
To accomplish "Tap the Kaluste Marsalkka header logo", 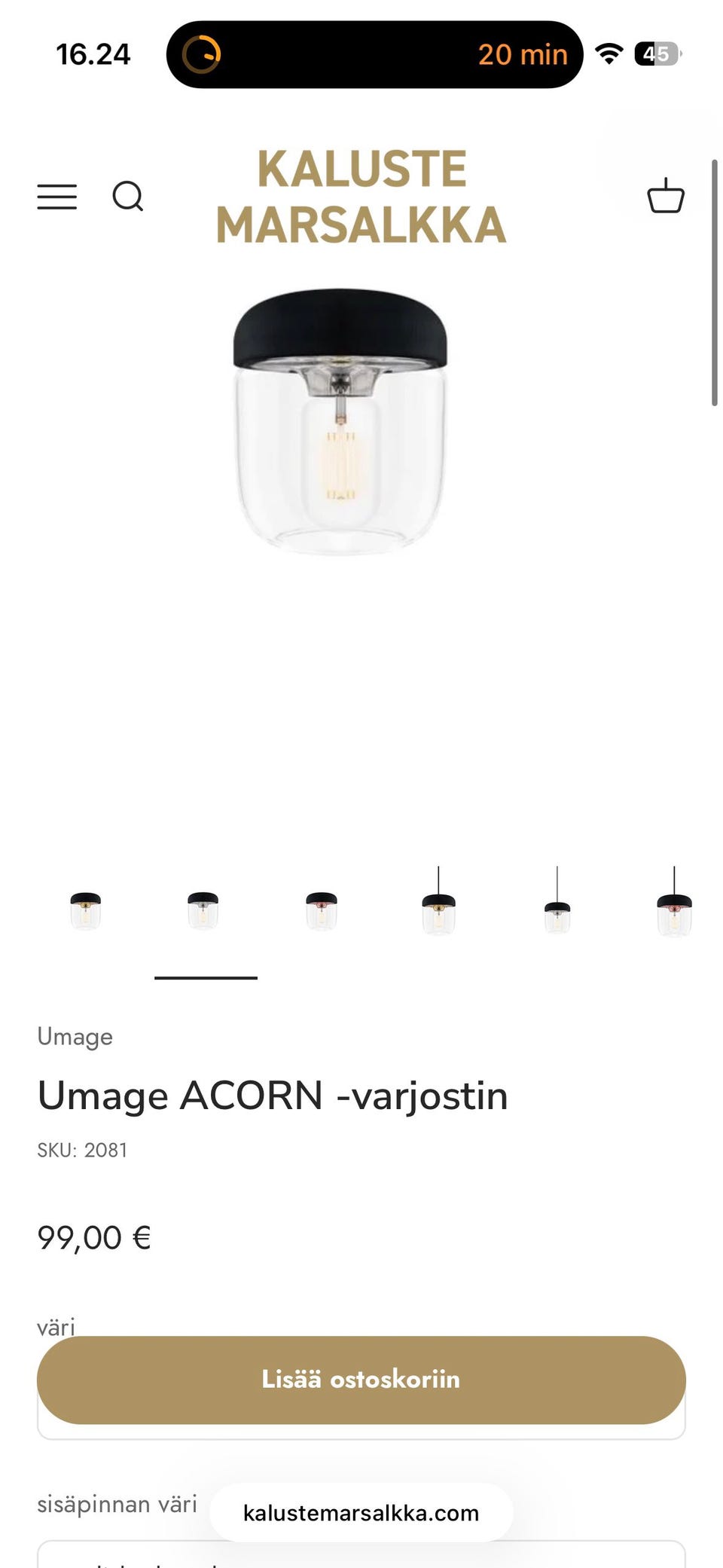I will pos(361,196).
